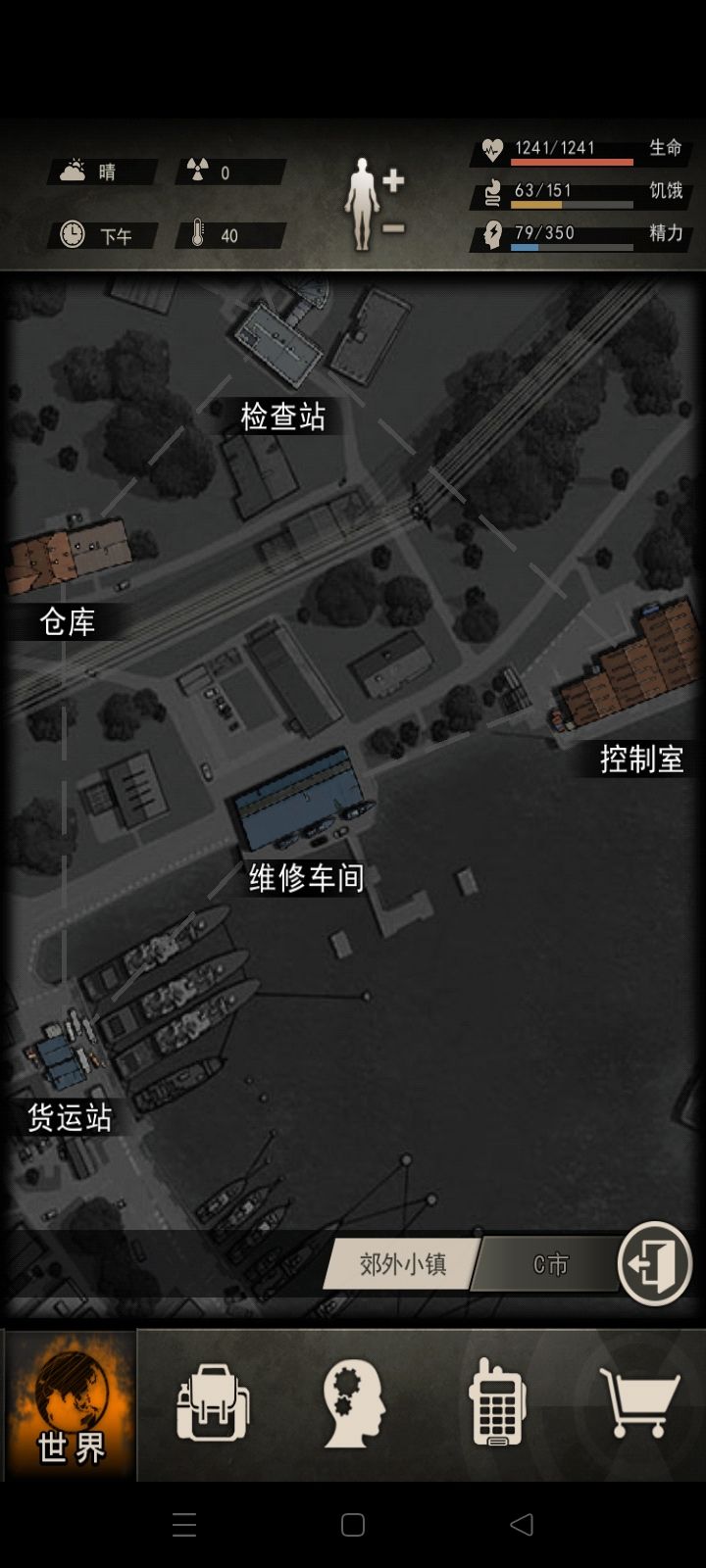Visit the 维修车间 repair workshop
The height and width of the screenshot is (1568, 706).
click(x=306, y=877)
